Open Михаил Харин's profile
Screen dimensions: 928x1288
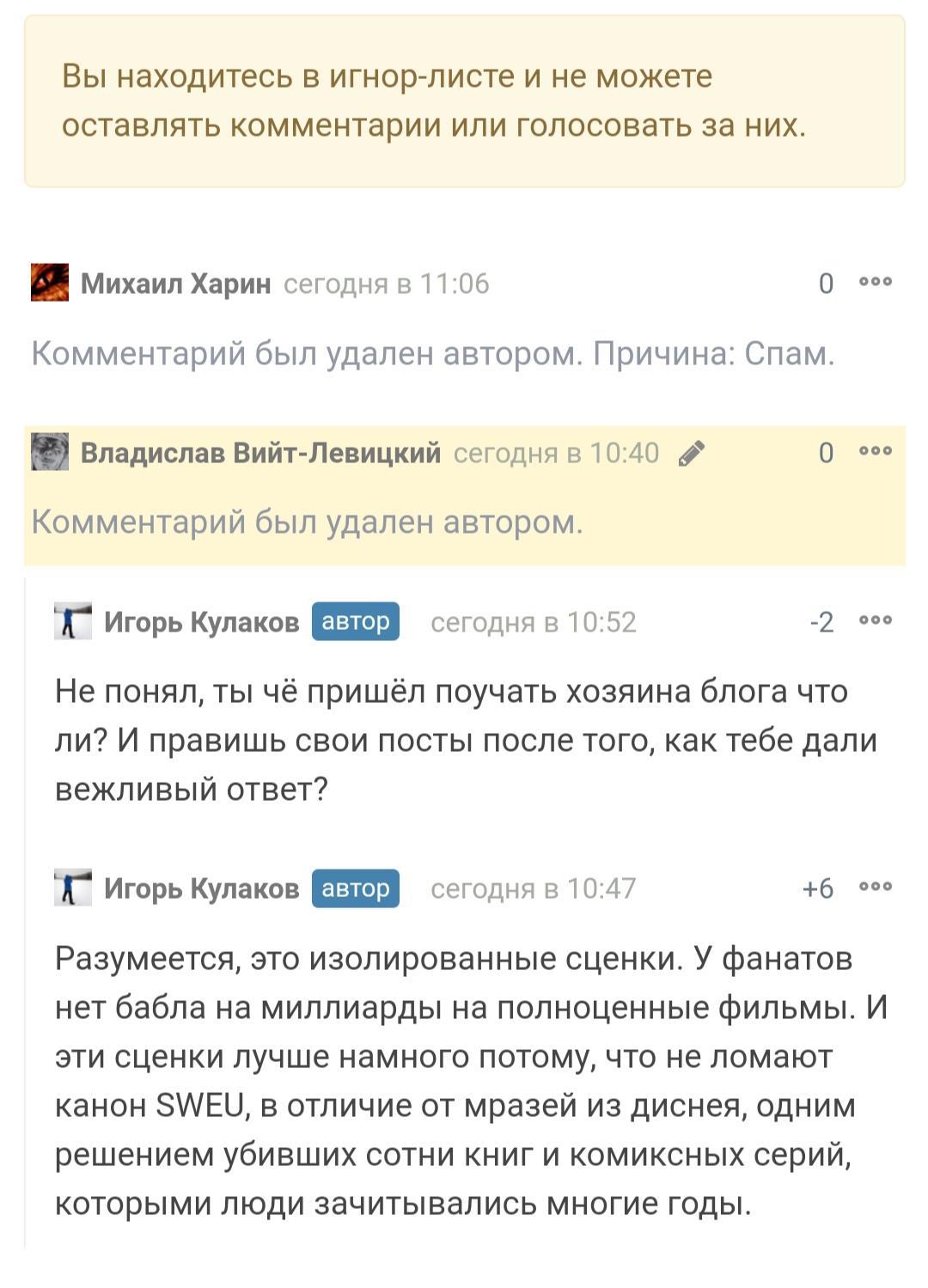point(175,283)
